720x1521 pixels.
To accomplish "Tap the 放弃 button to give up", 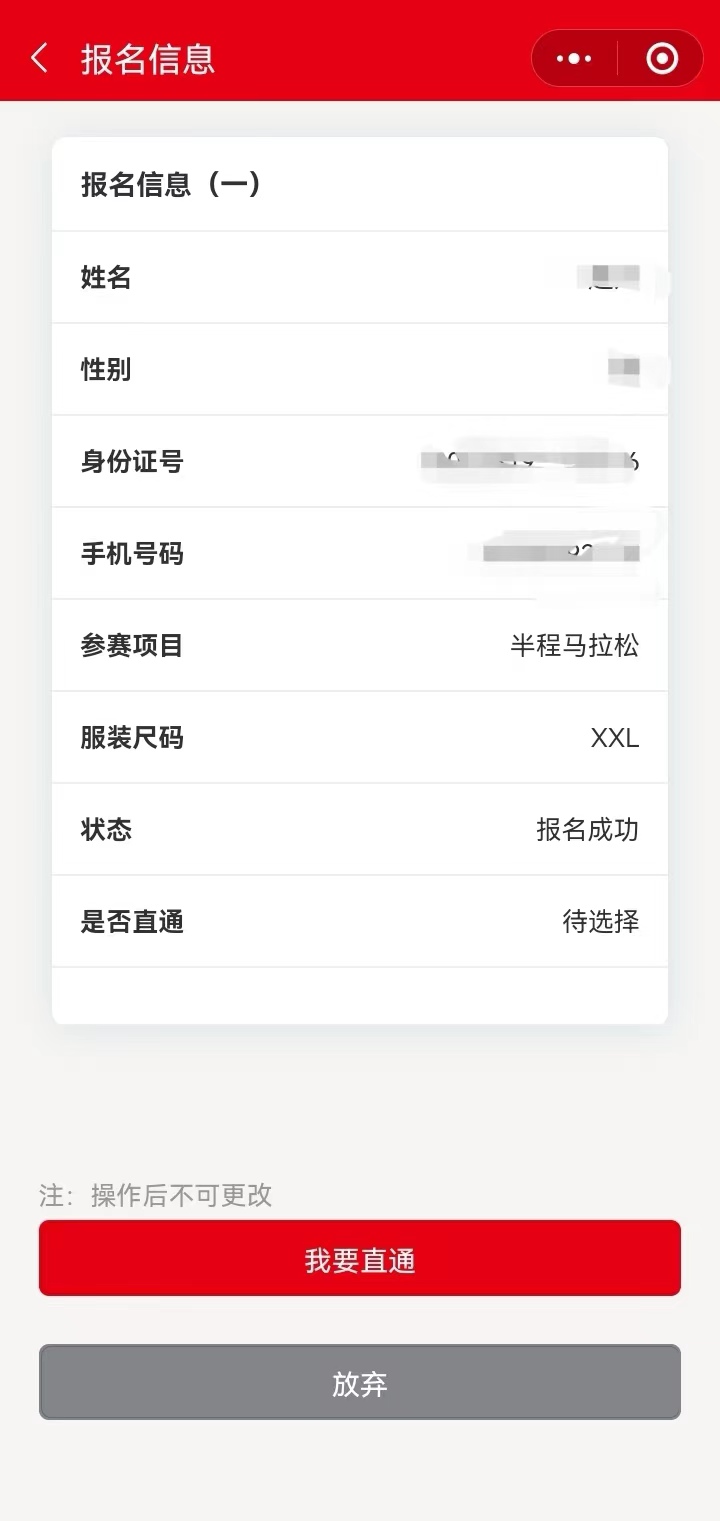I will point(360,1382).
